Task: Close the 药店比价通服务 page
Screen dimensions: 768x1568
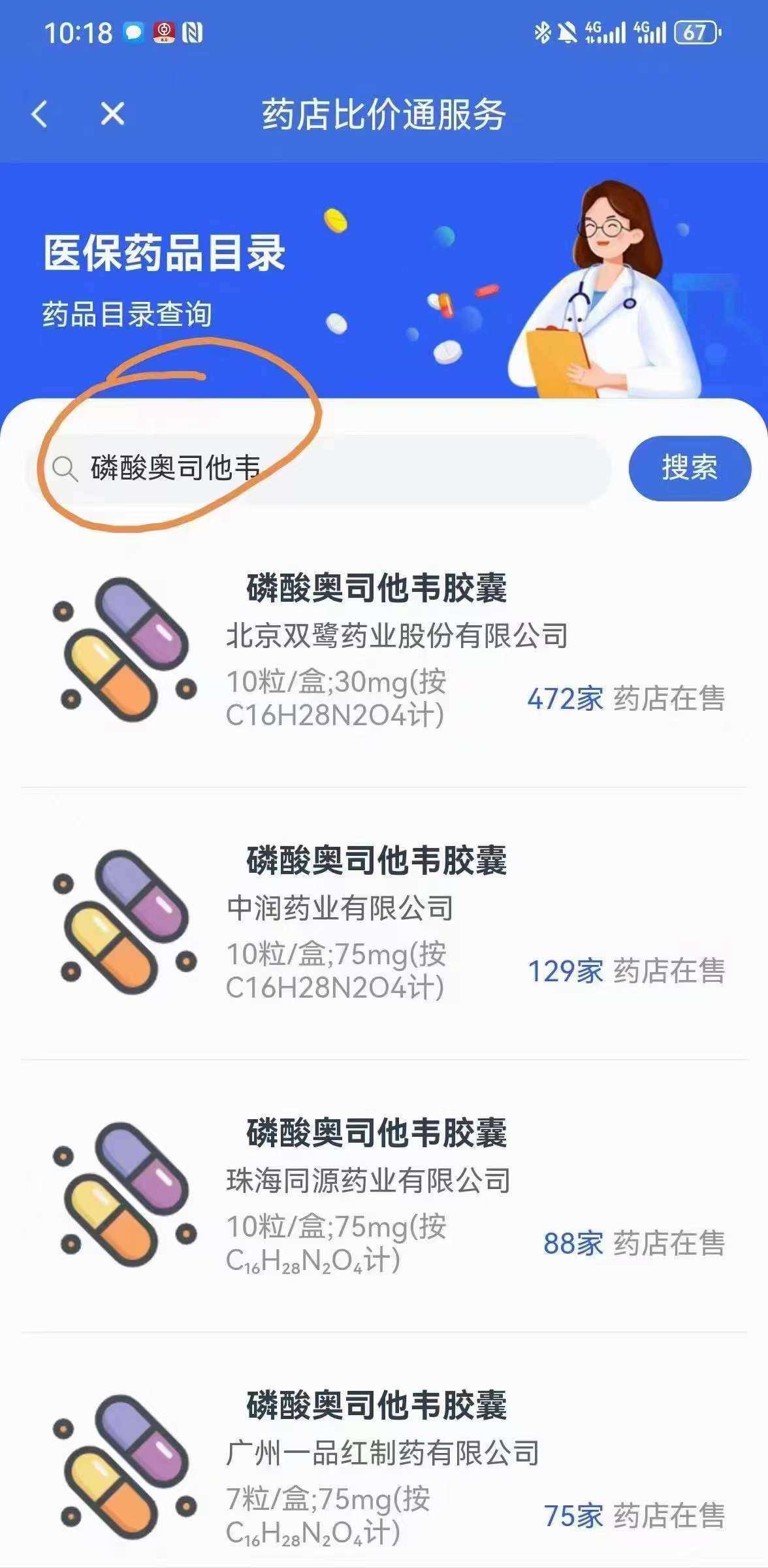Action: pos(112,114)
